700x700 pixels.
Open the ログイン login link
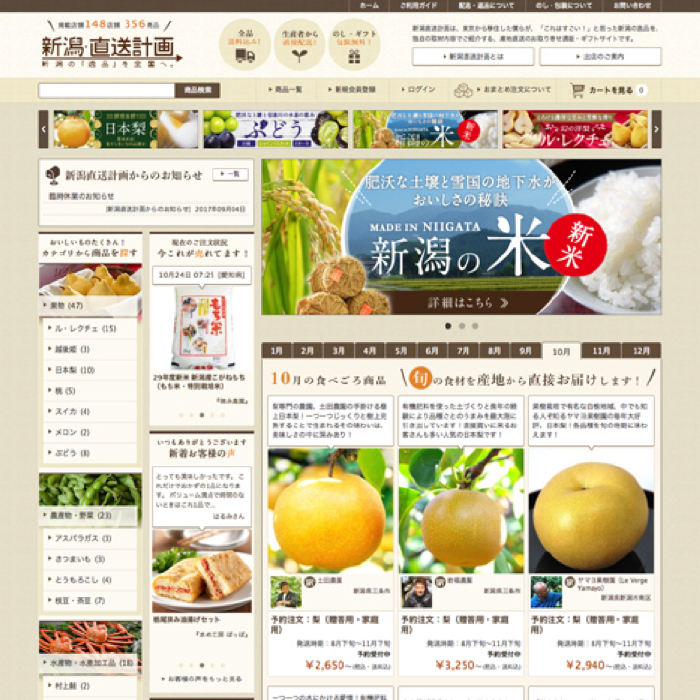420,90
